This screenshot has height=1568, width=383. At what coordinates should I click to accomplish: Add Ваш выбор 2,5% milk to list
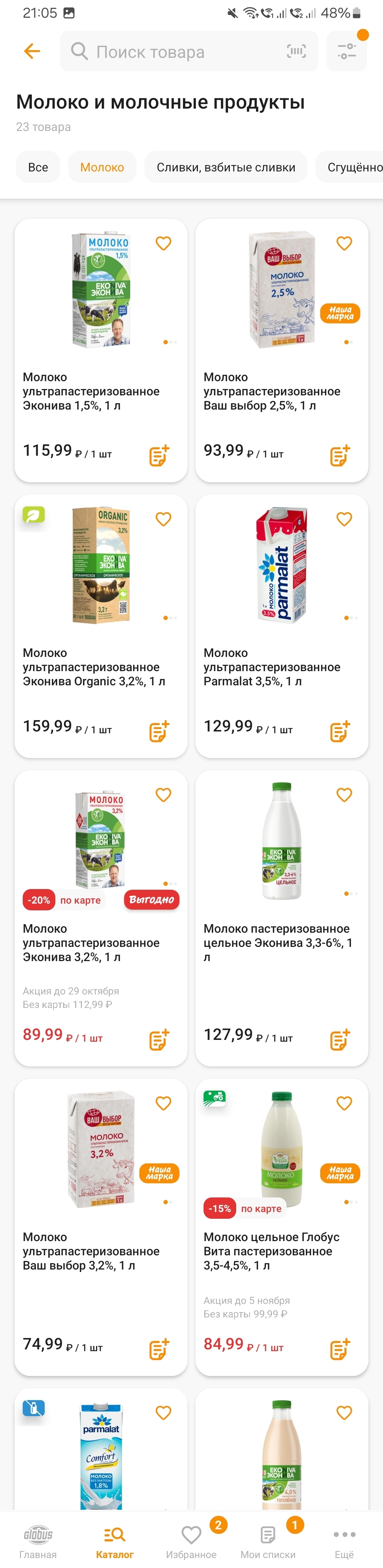point(340,455)
